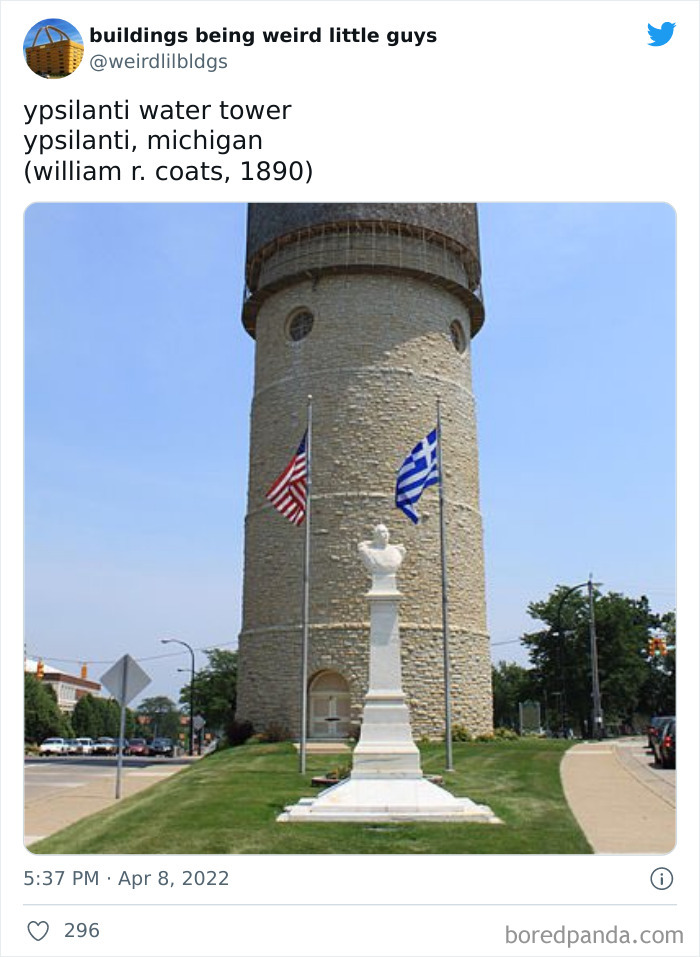This screenshot has height=957, width=700.
Task: Open the @weirdlilbldgs handle link
Action: (x=159, y=62)
